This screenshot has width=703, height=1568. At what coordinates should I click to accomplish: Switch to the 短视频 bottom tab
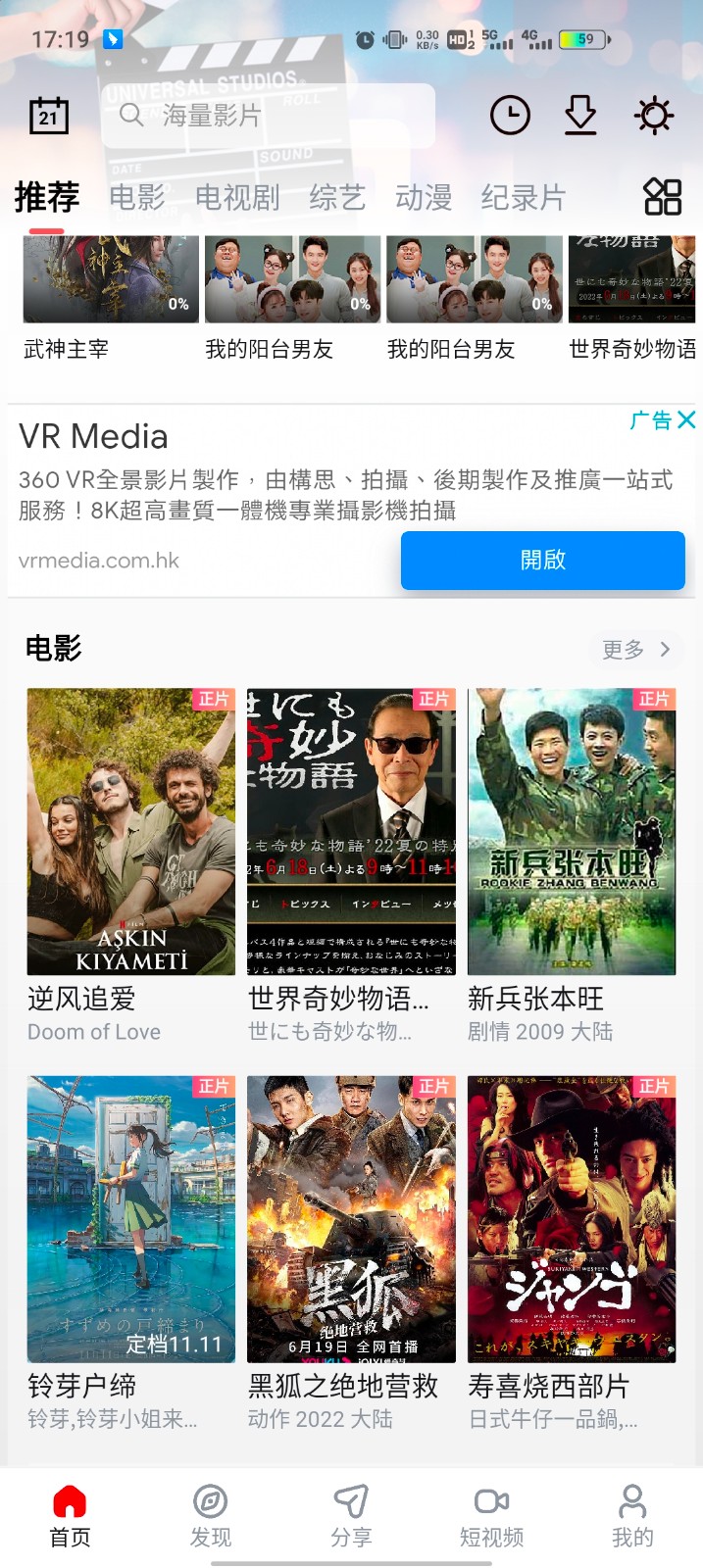click(491, 1515)
